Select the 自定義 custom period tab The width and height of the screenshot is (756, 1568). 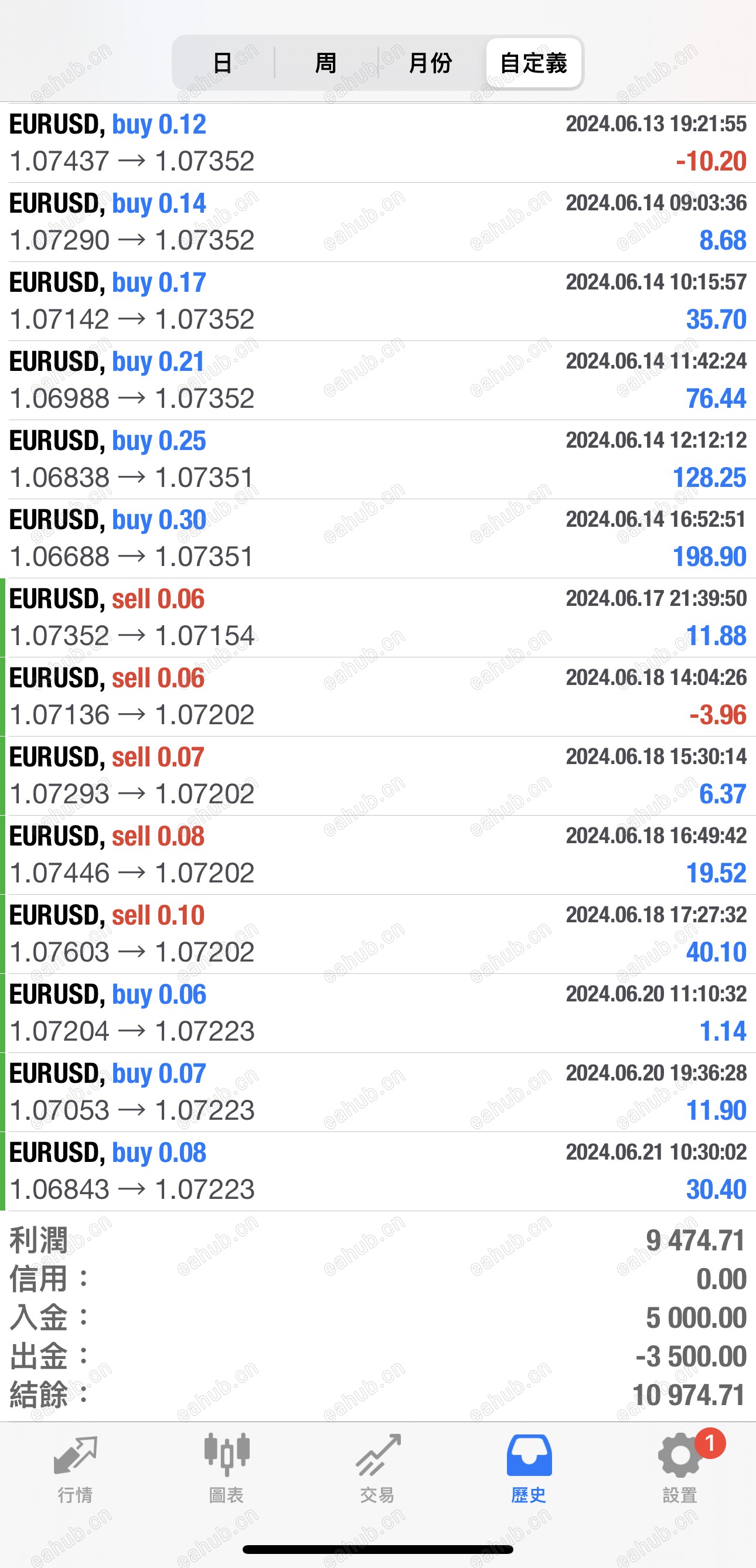[533, 63]
